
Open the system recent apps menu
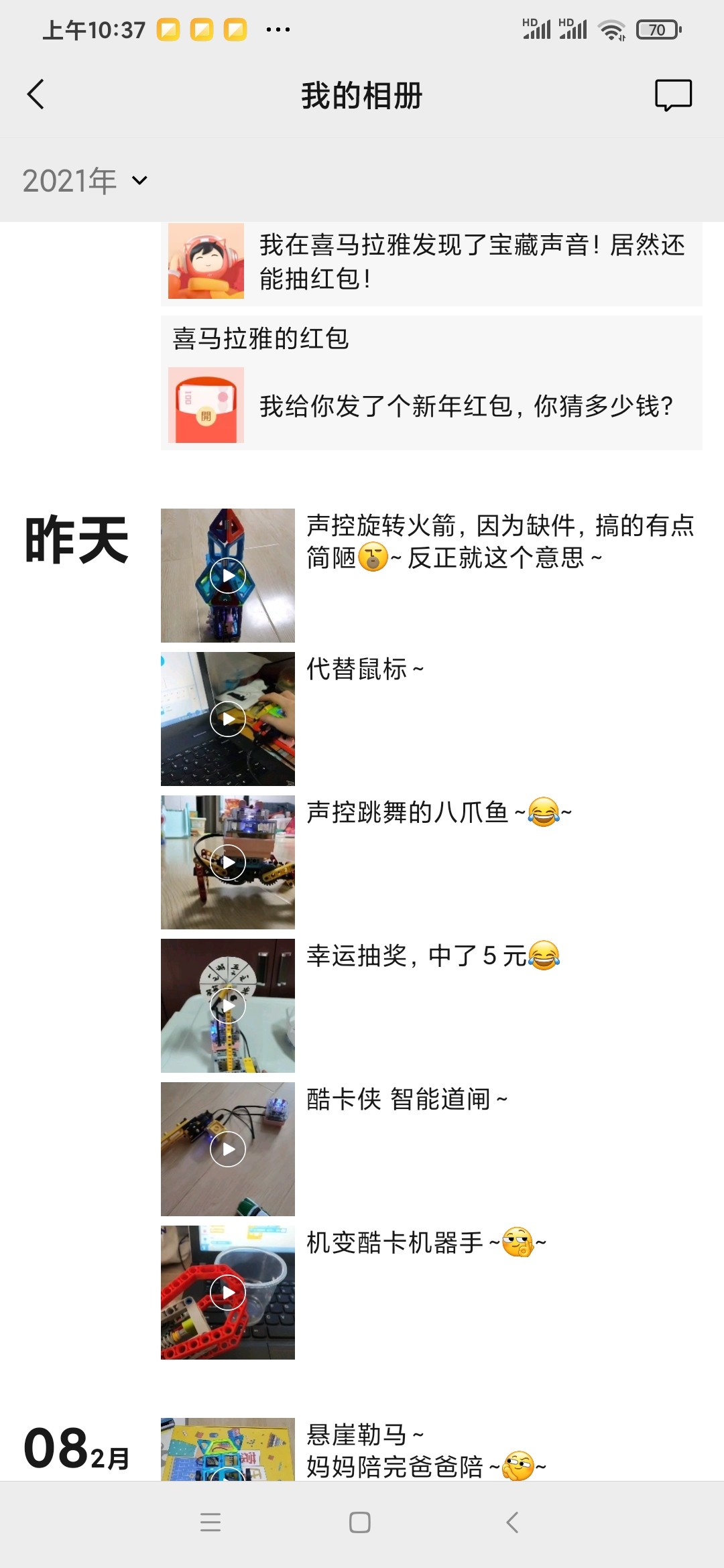click(x=210, y=1522)
